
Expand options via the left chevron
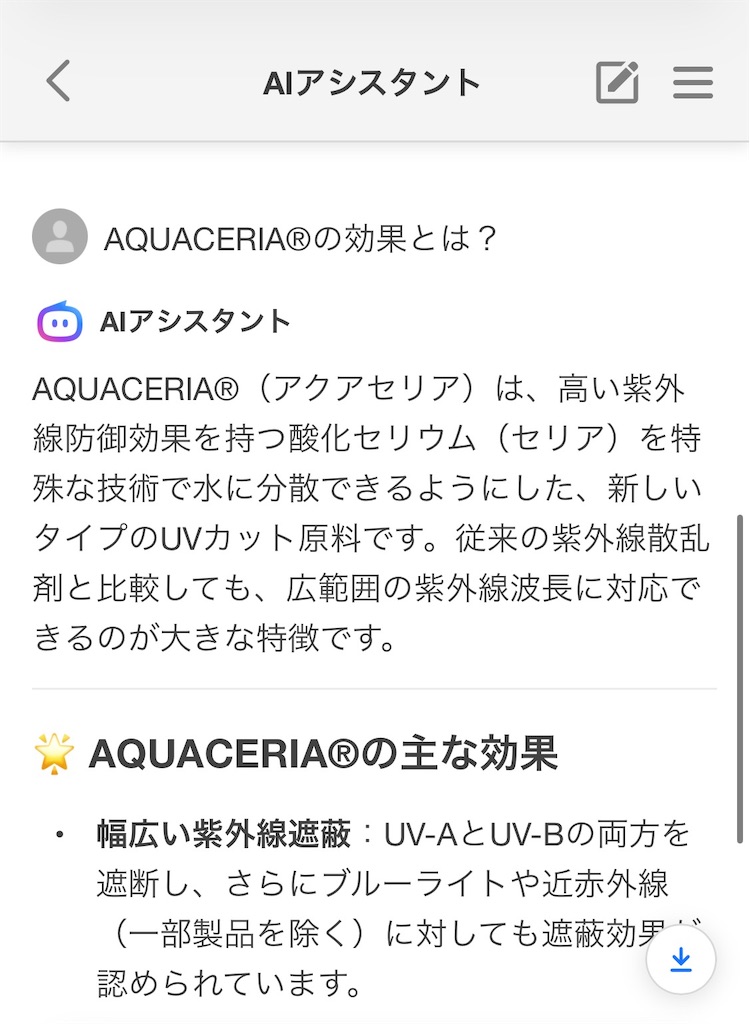pyautogui.click(x=57, y=83)
